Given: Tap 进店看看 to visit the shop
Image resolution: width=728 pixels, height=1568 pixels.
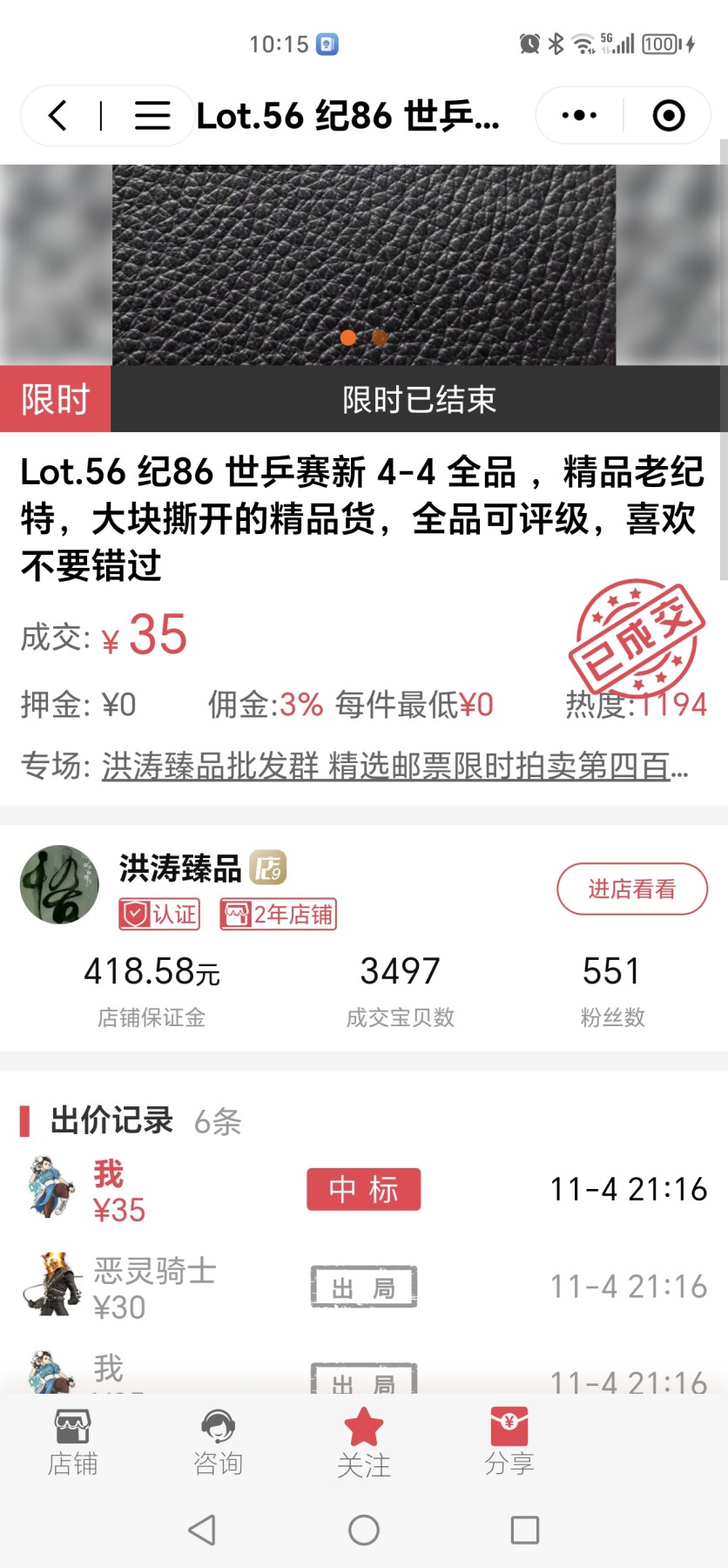Looking at the screenshot, I should coord(631,889).
